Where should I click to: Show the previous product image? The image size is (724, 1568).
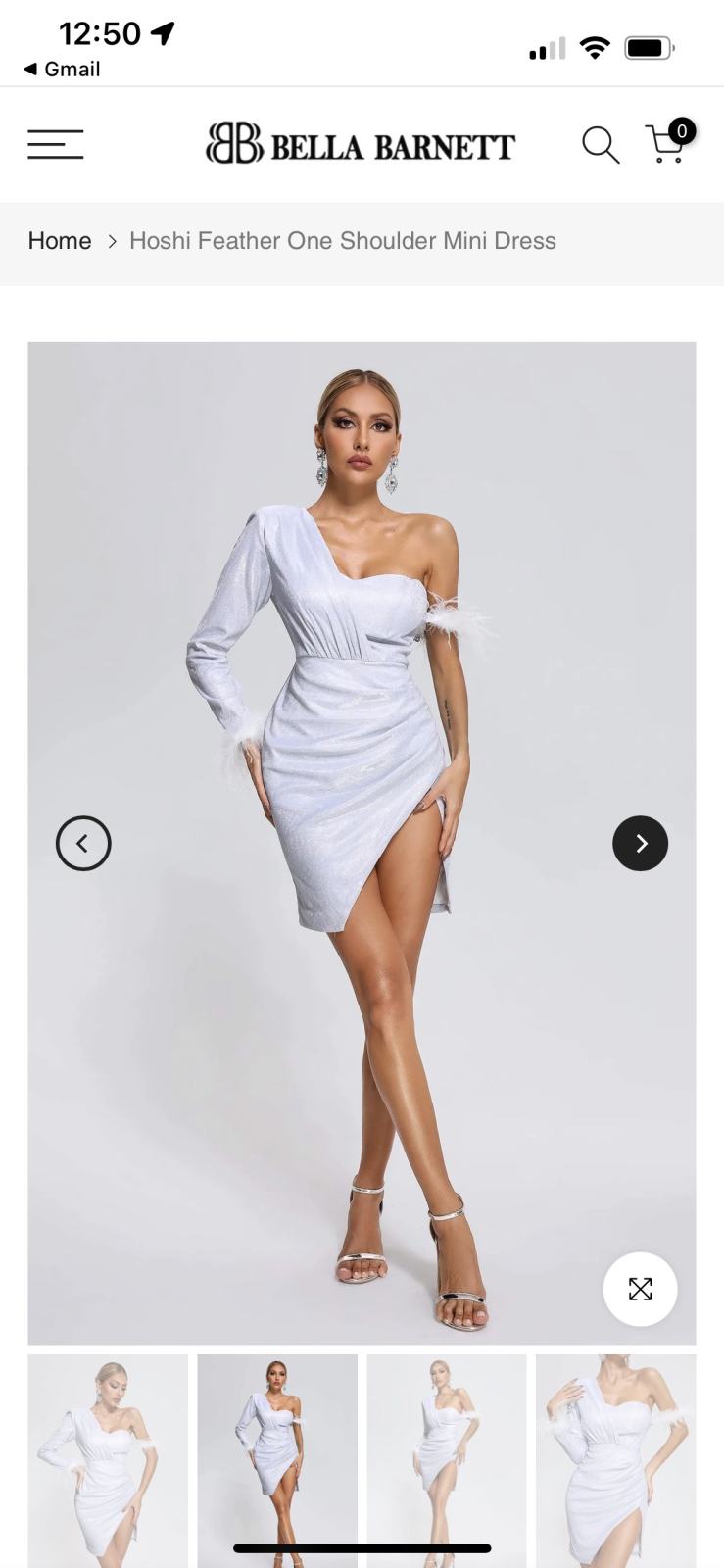[83, 843]
